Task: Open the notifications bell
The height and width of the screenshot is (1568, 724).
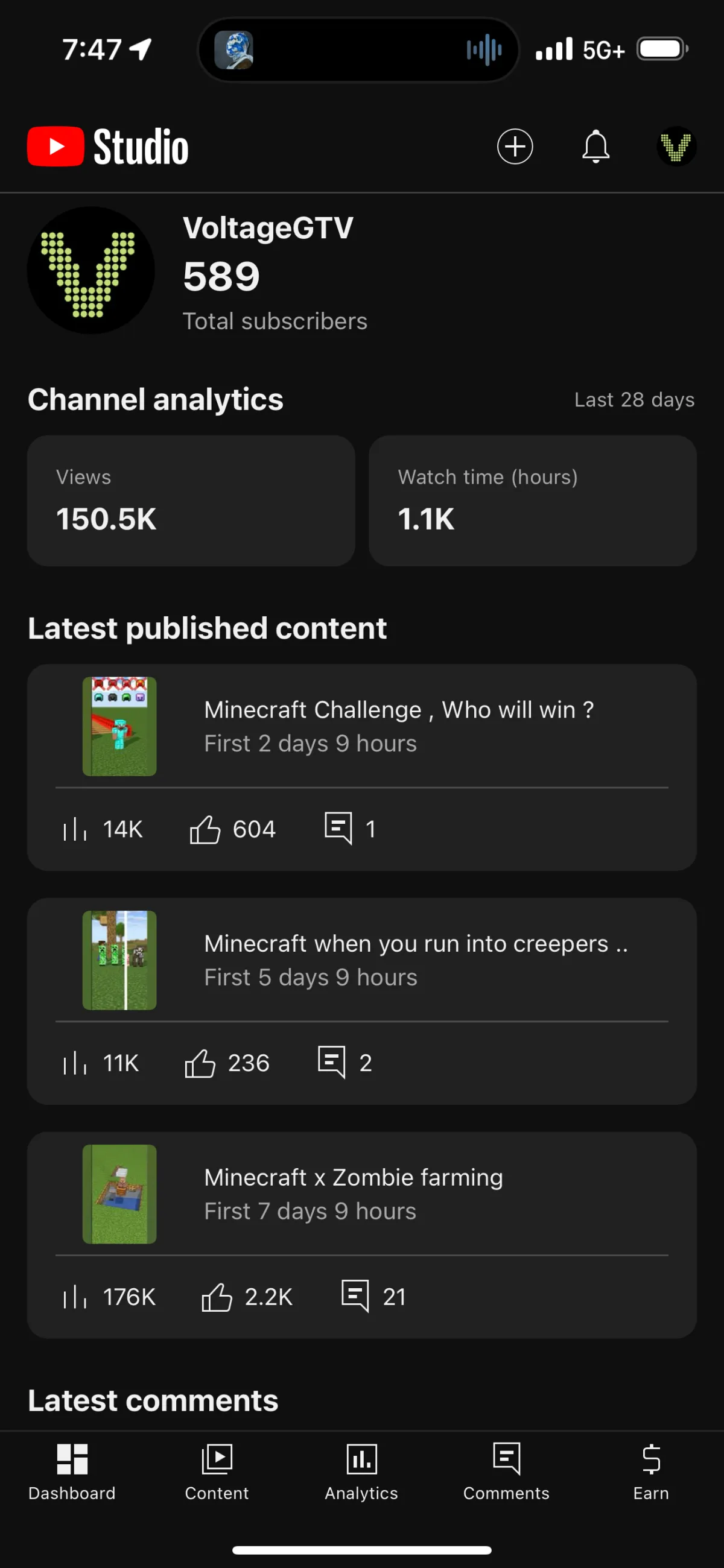Action: (x=595, y=146)
